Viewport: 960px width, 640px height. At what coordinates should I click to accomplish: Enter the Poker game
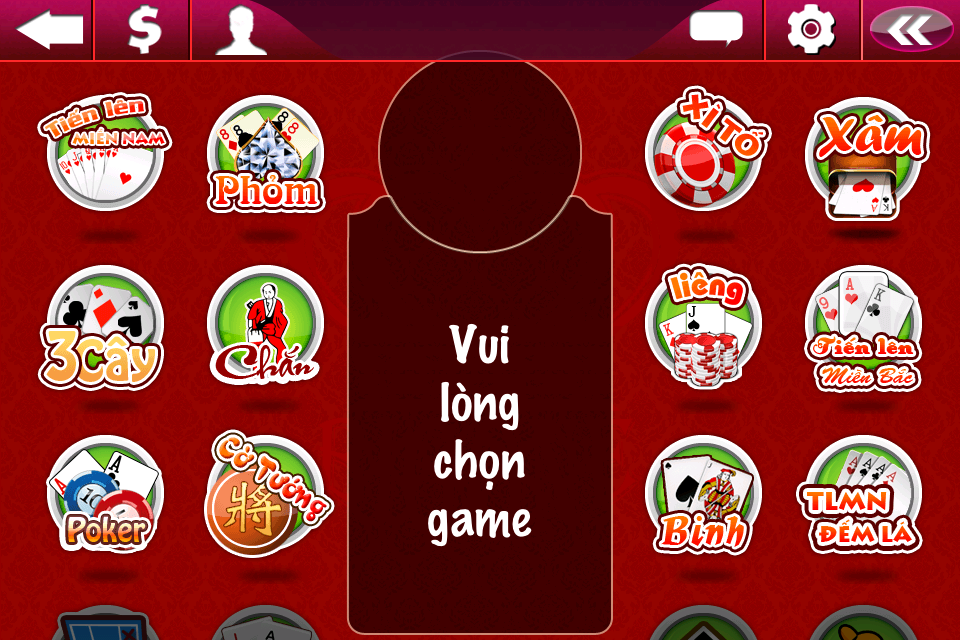103,497
